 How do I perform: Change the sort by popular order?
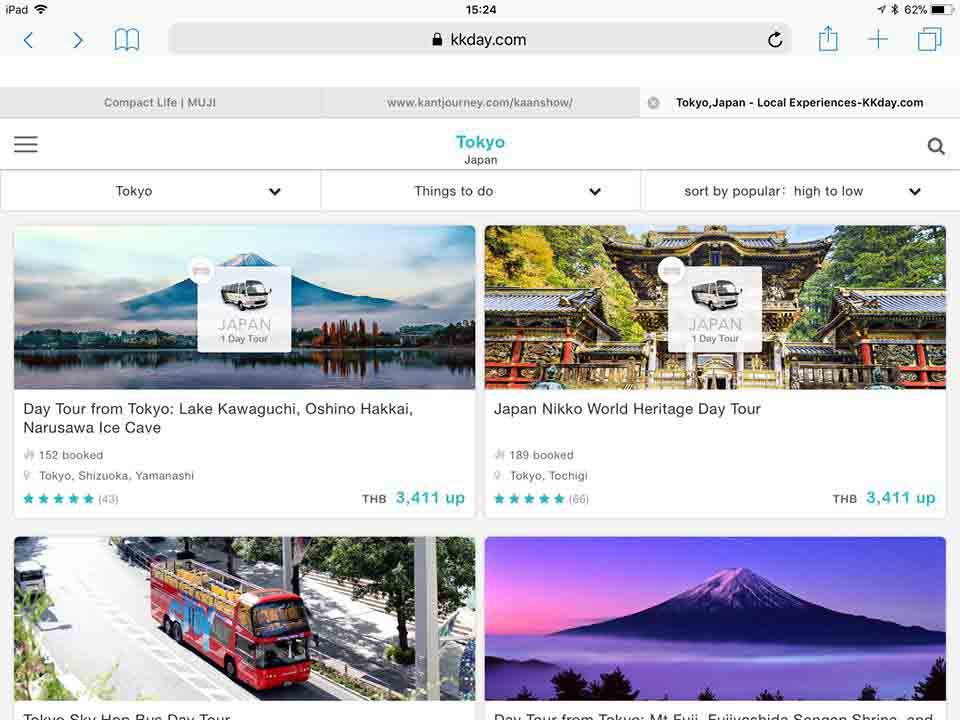[x=800, y=191]
